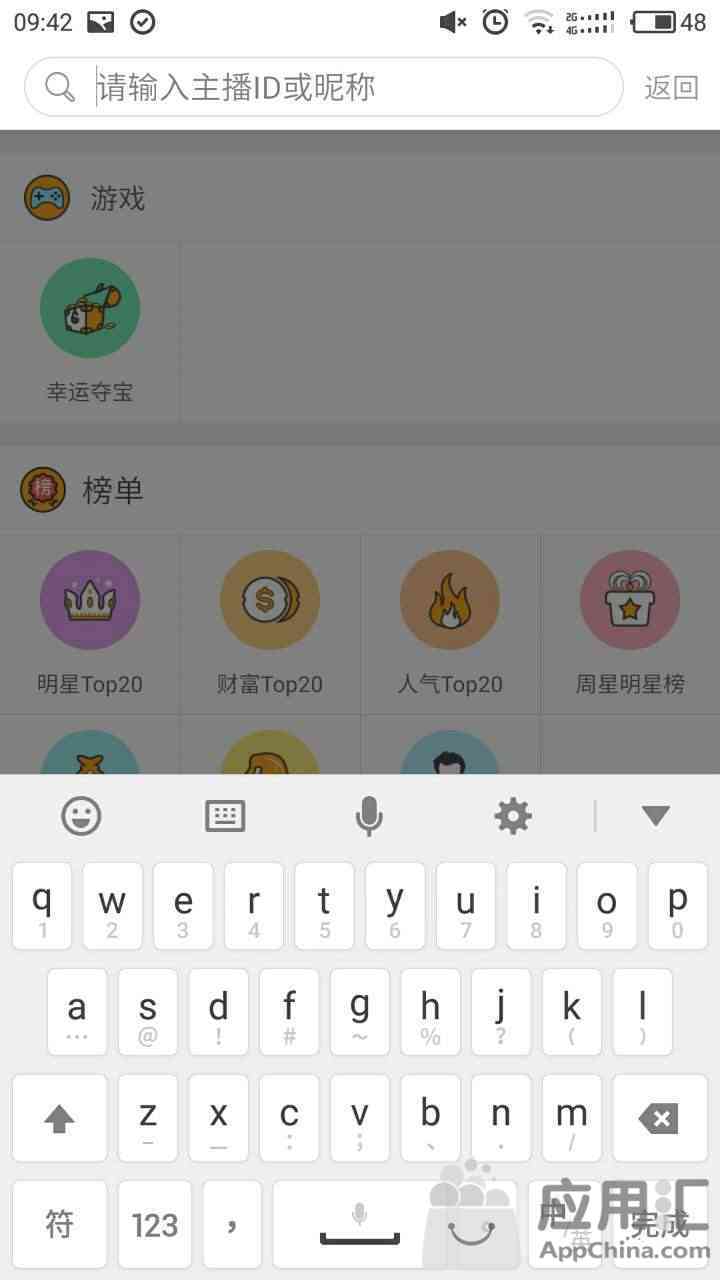Hide the keyboard with the down arrow
Image resolution: width=720 pixels, height=1280 pixels.
tap(656, 816)
